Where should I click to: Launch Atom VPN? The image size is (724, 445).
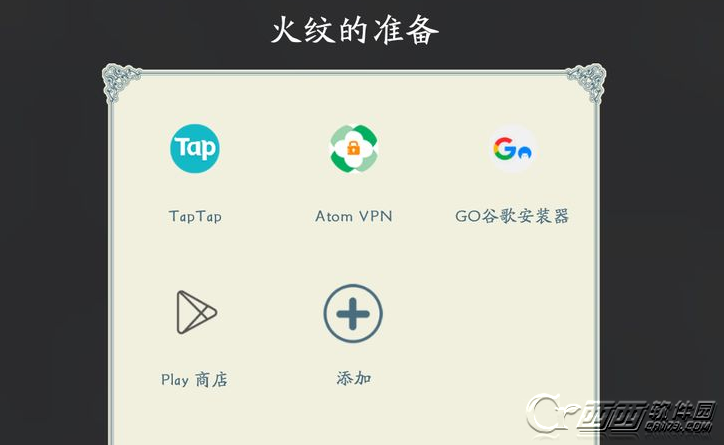point(353,149)
